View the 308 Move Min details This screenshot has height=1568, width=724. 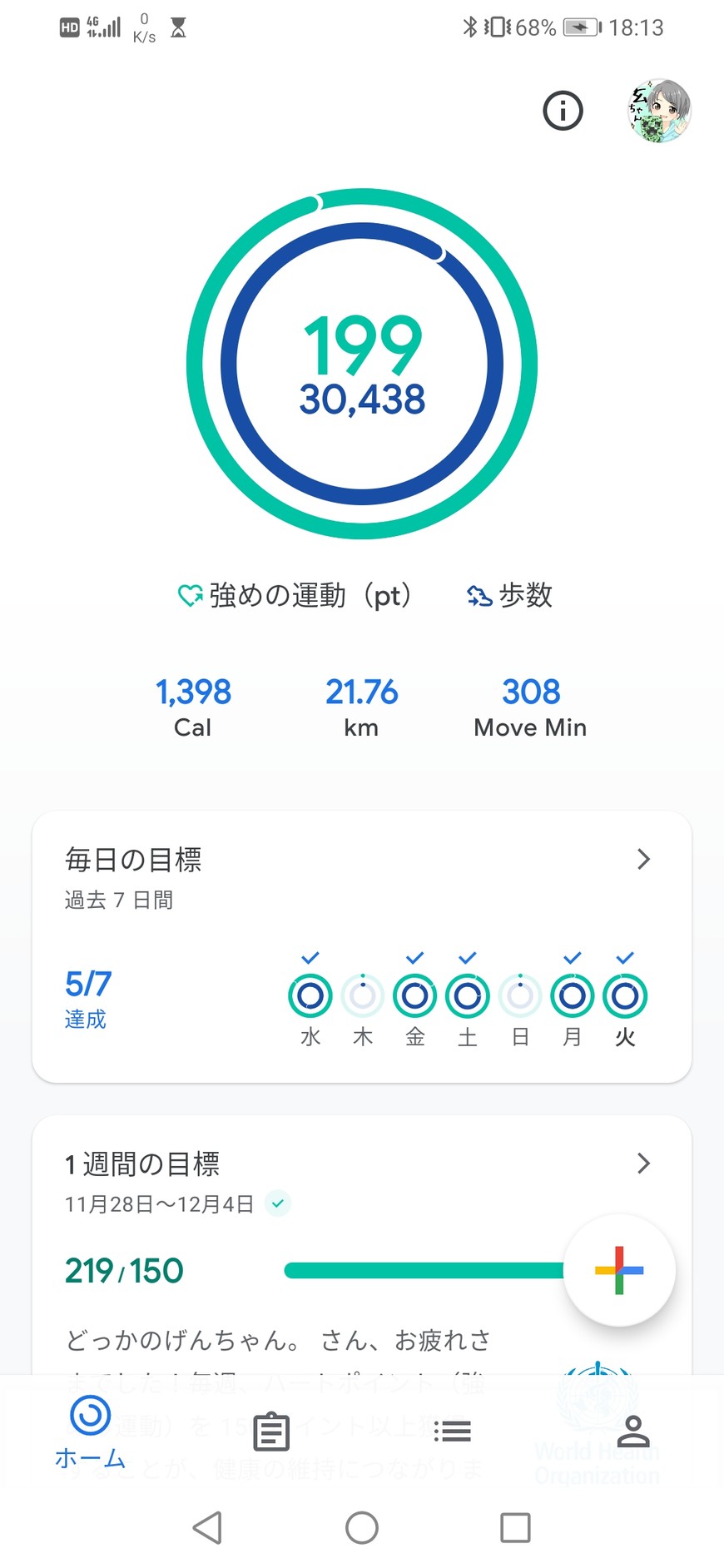[x=530, y=706]
